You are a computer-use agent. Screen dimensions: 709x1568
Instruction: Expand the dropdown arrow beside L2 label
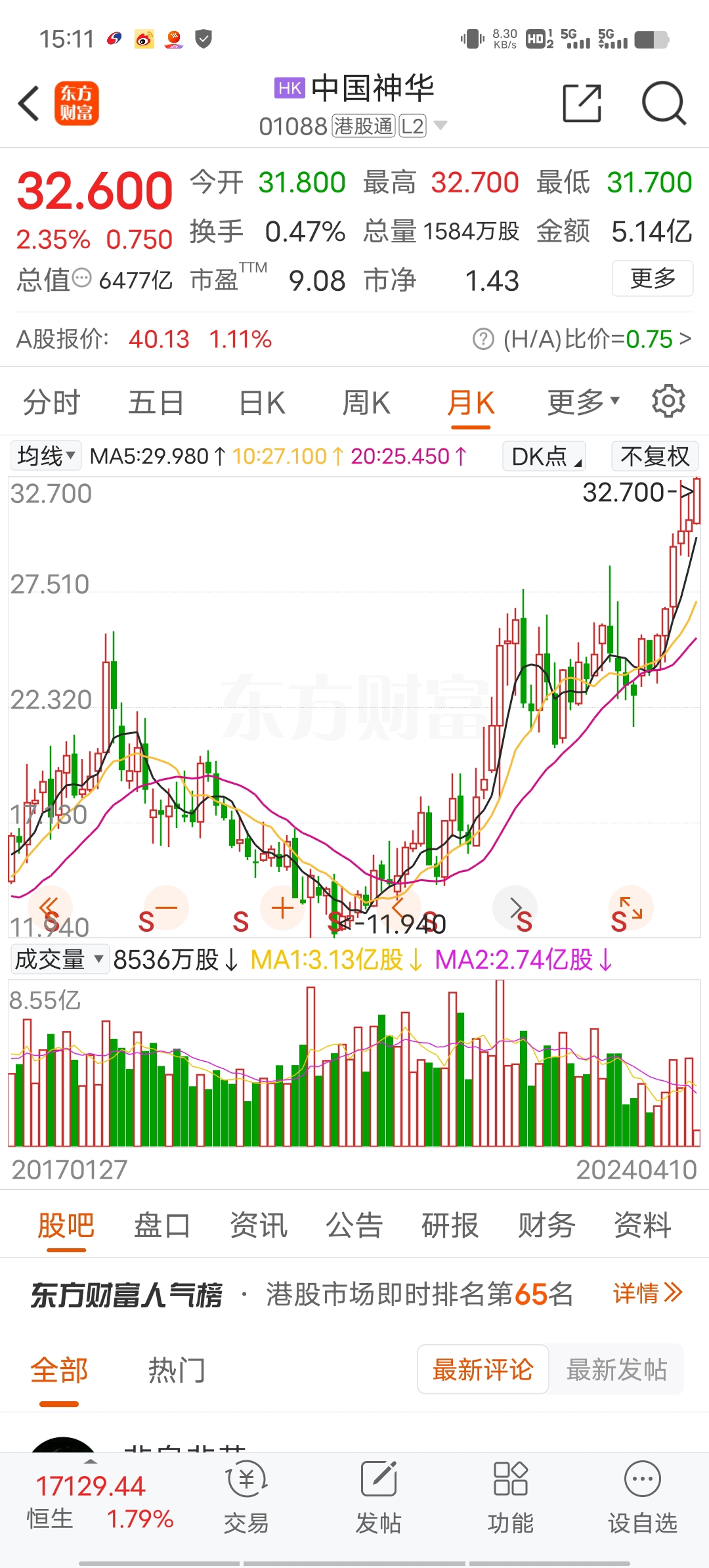pos(441,126)
